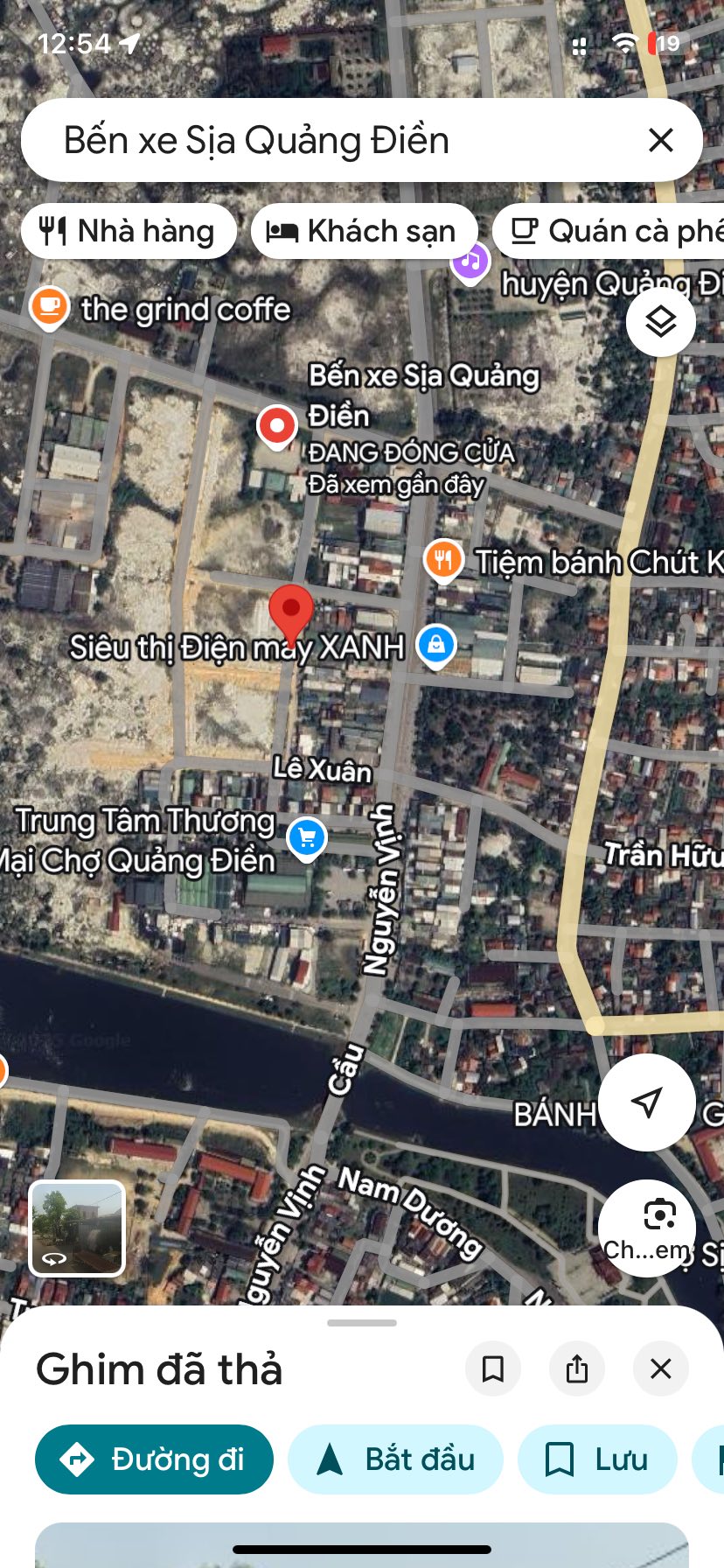Open the Street View thumbnail
The width and height of the screenshot is (724, 1568).
point(77,1228)
